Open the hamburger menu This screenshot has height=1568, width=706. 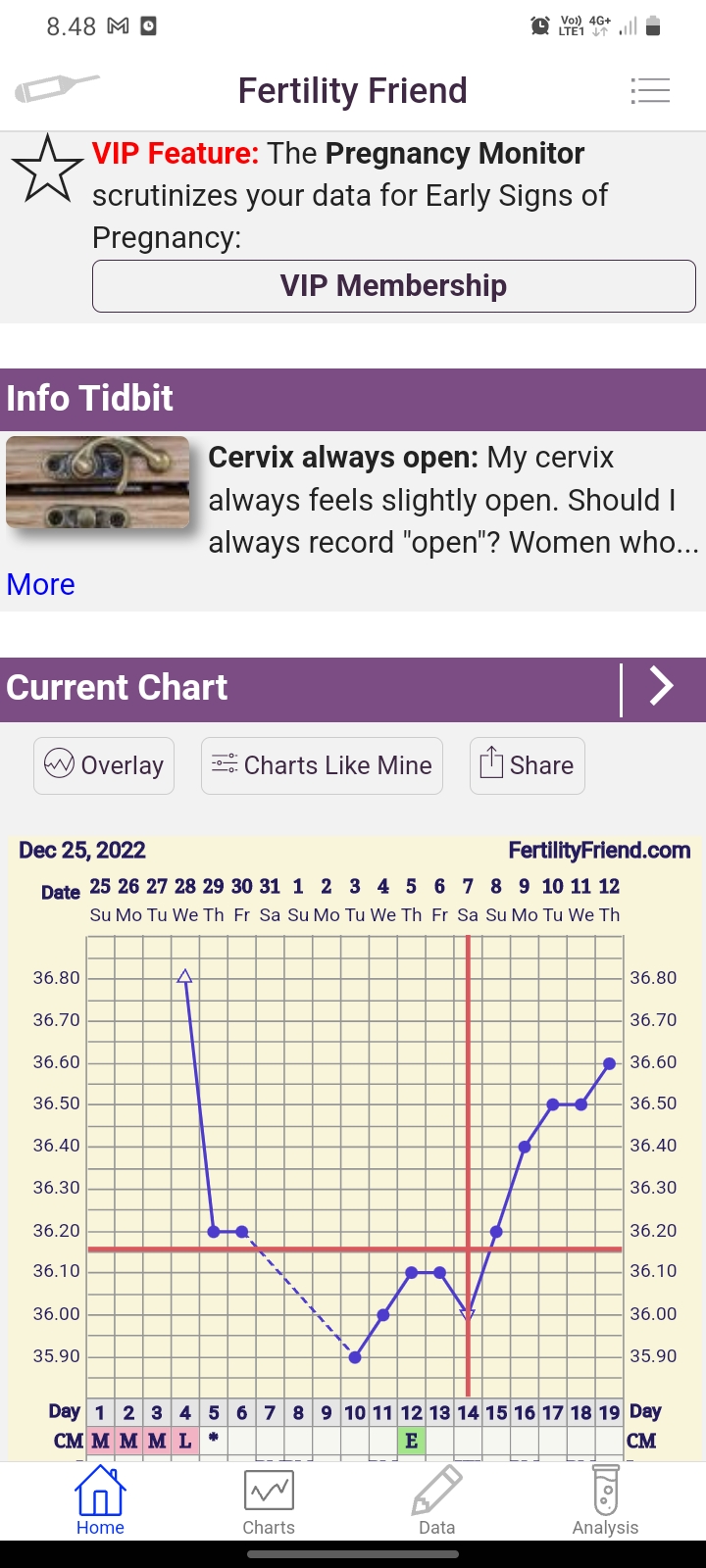click(649, 91)
